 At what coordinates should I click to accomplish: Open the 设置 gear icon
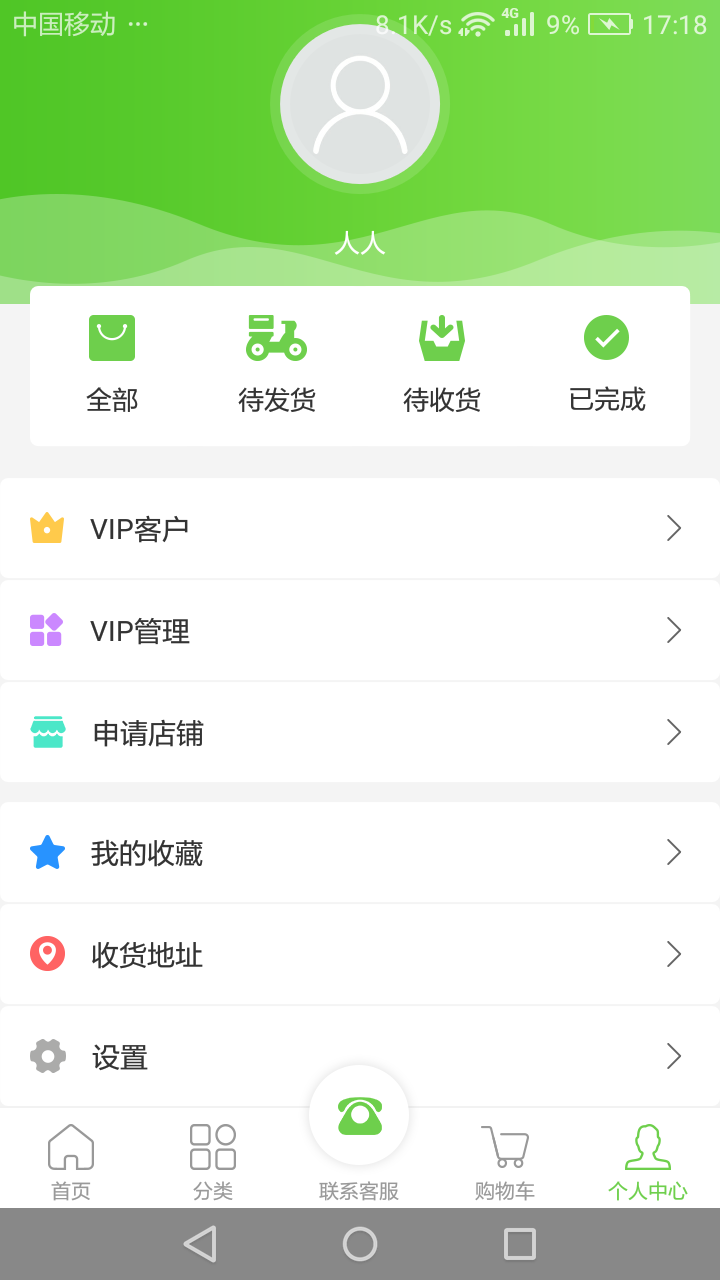47,1057
